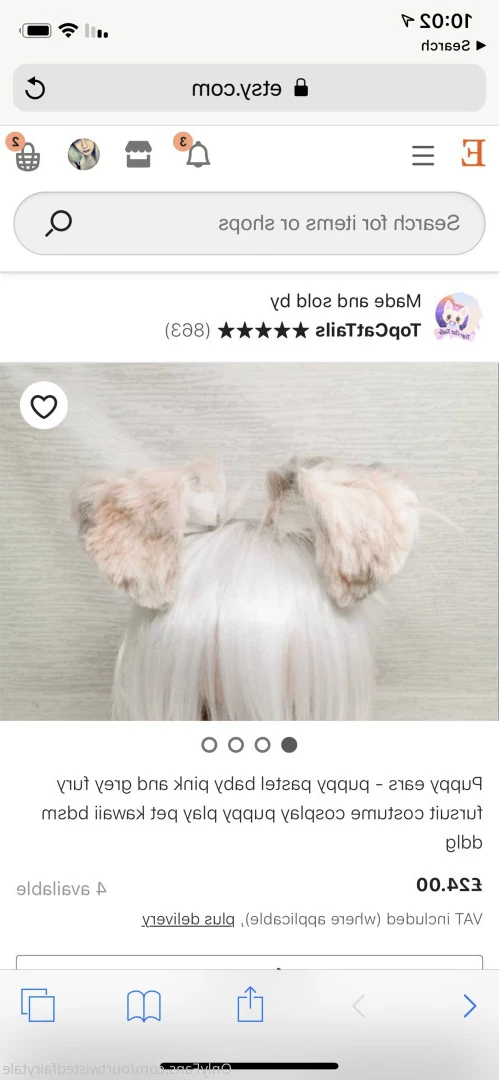Return to the Search app from the status bar
The width and height of the screenshot is (499, 1080).
(x=445, y=46)
